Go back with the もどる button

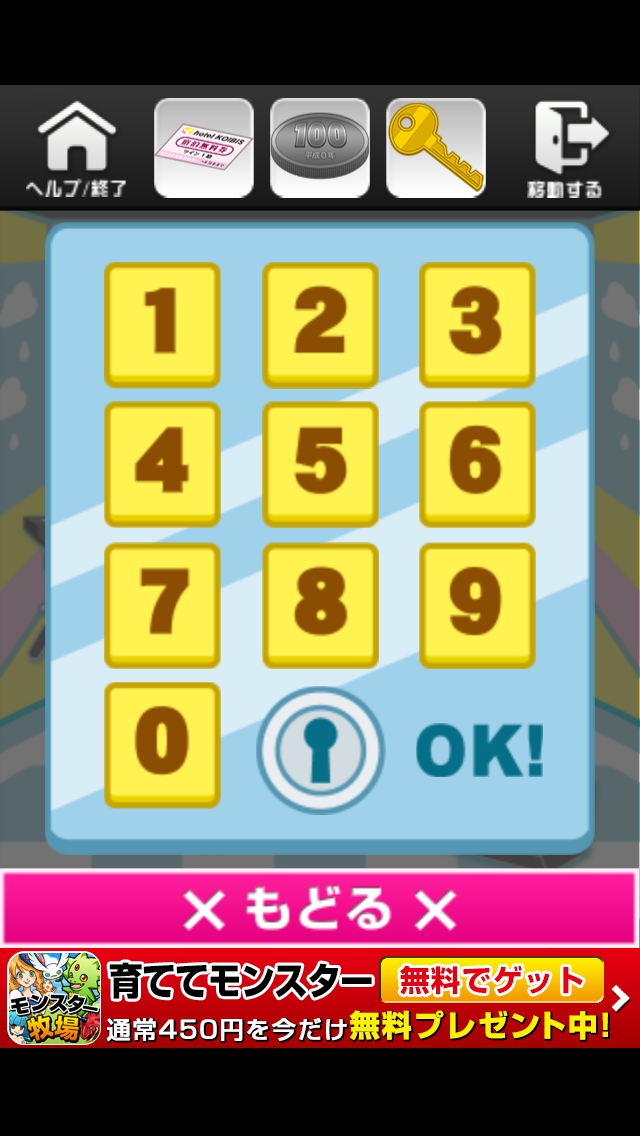click(320, 909)
